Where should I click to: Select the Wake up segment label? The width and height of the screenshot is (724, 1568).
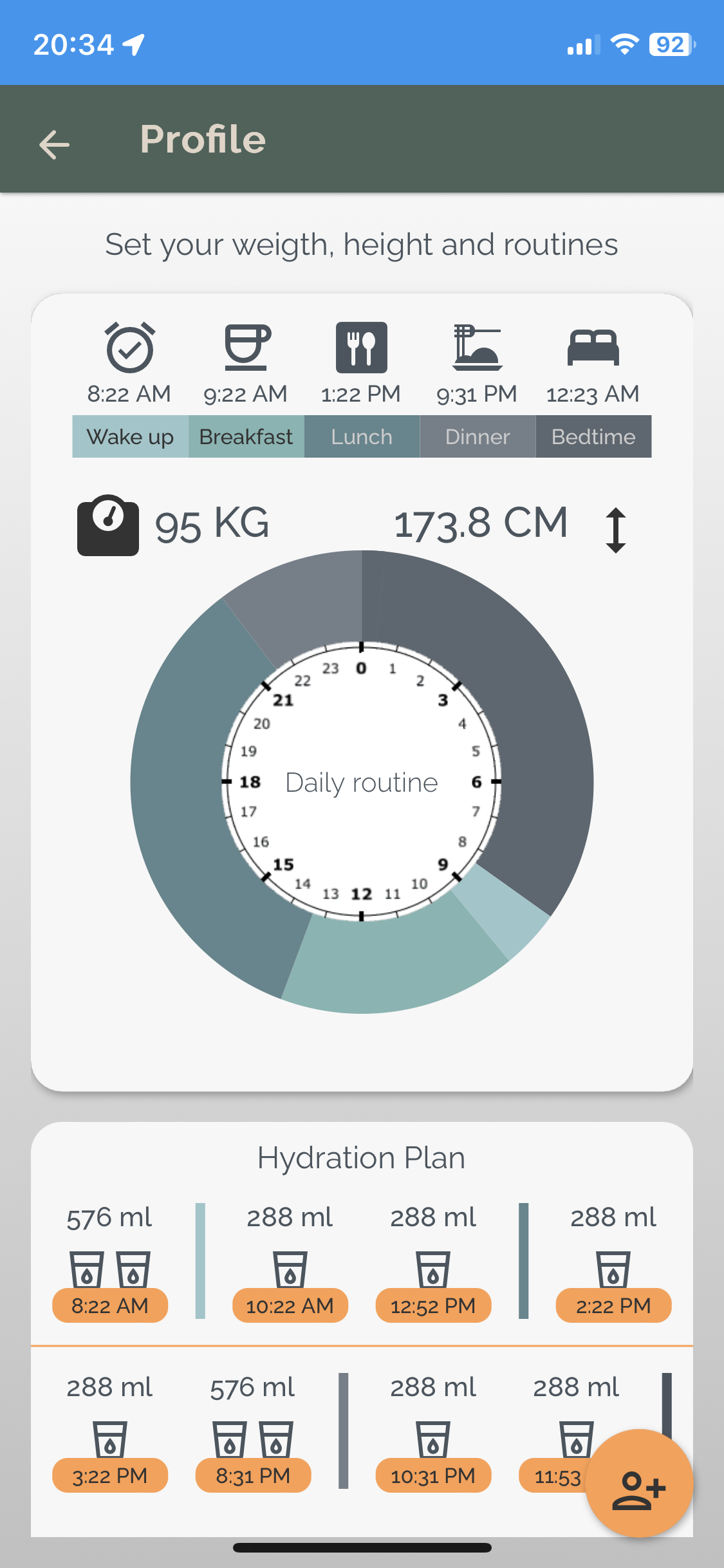(129, 436)
